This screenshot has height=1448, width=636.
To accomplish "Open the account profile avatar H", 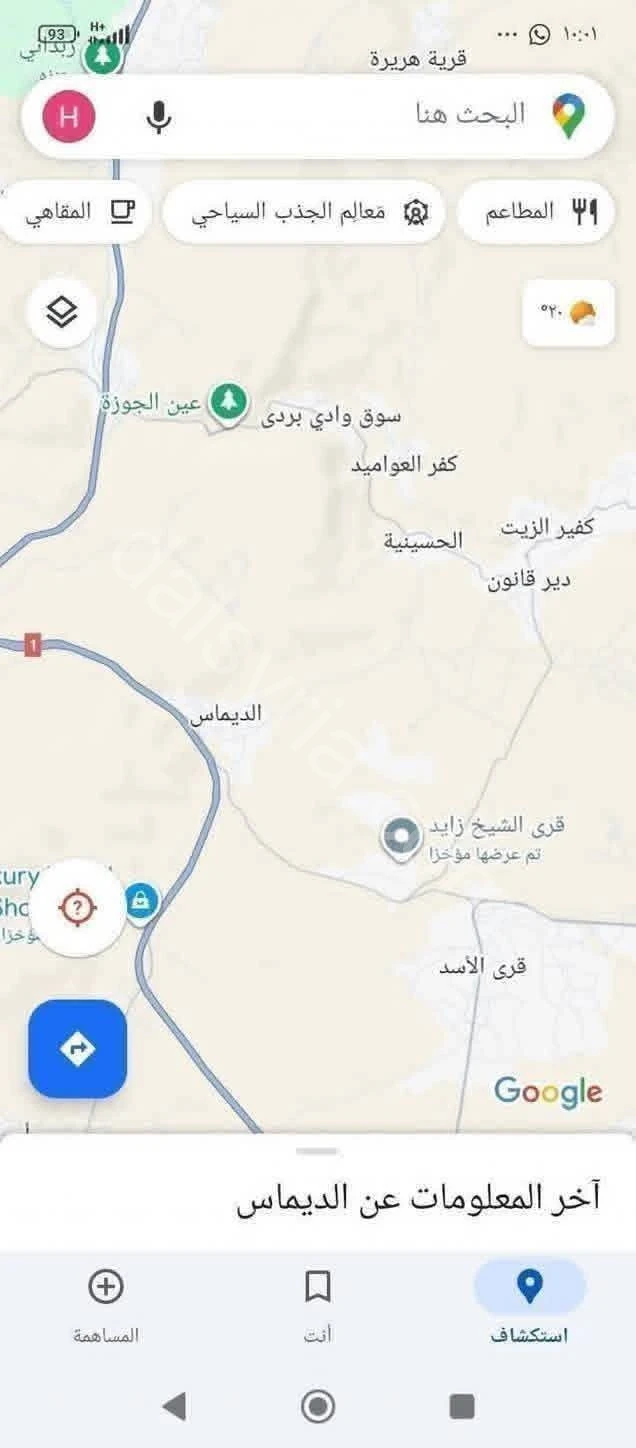I will [69, 116].
